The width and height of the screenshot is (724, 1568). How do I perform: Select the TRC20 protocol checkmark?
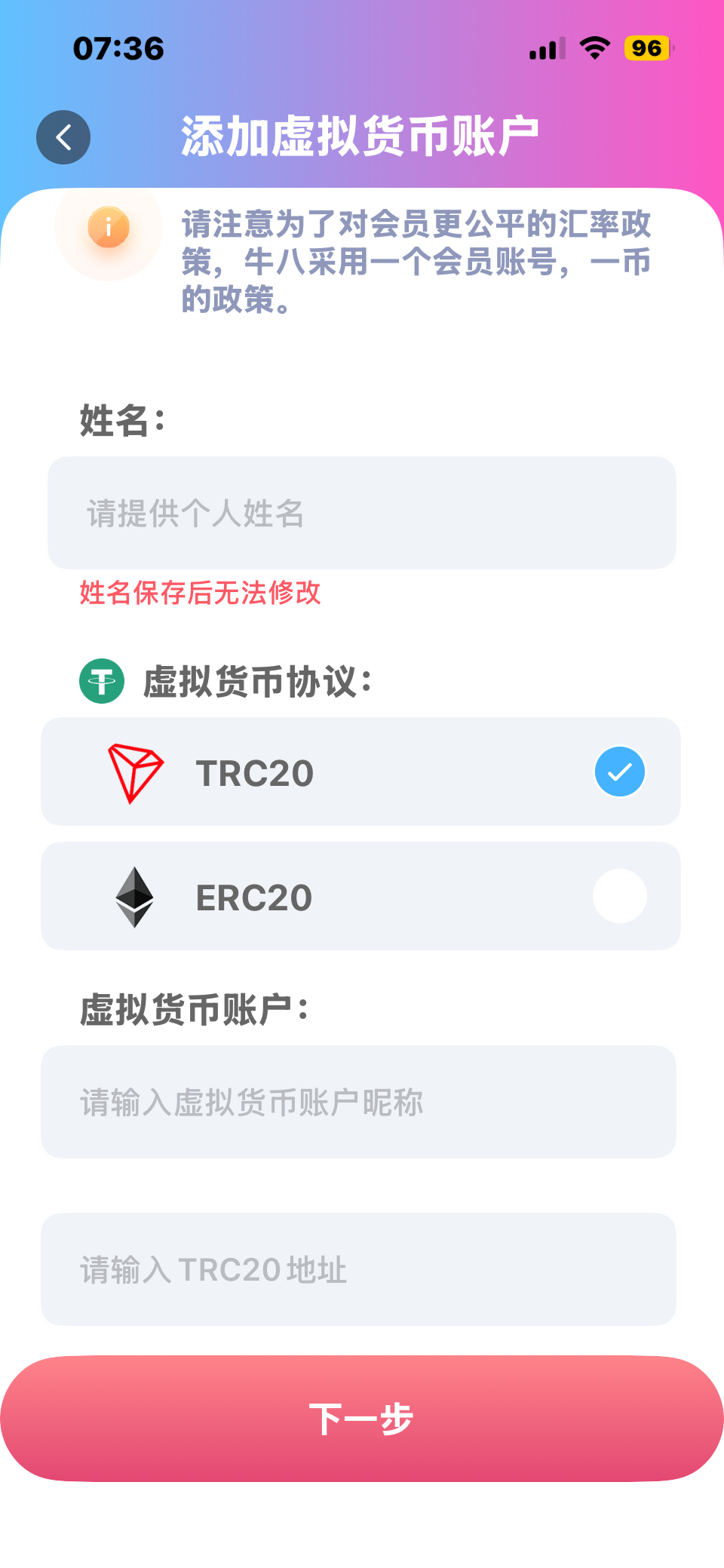coord(618,771)
